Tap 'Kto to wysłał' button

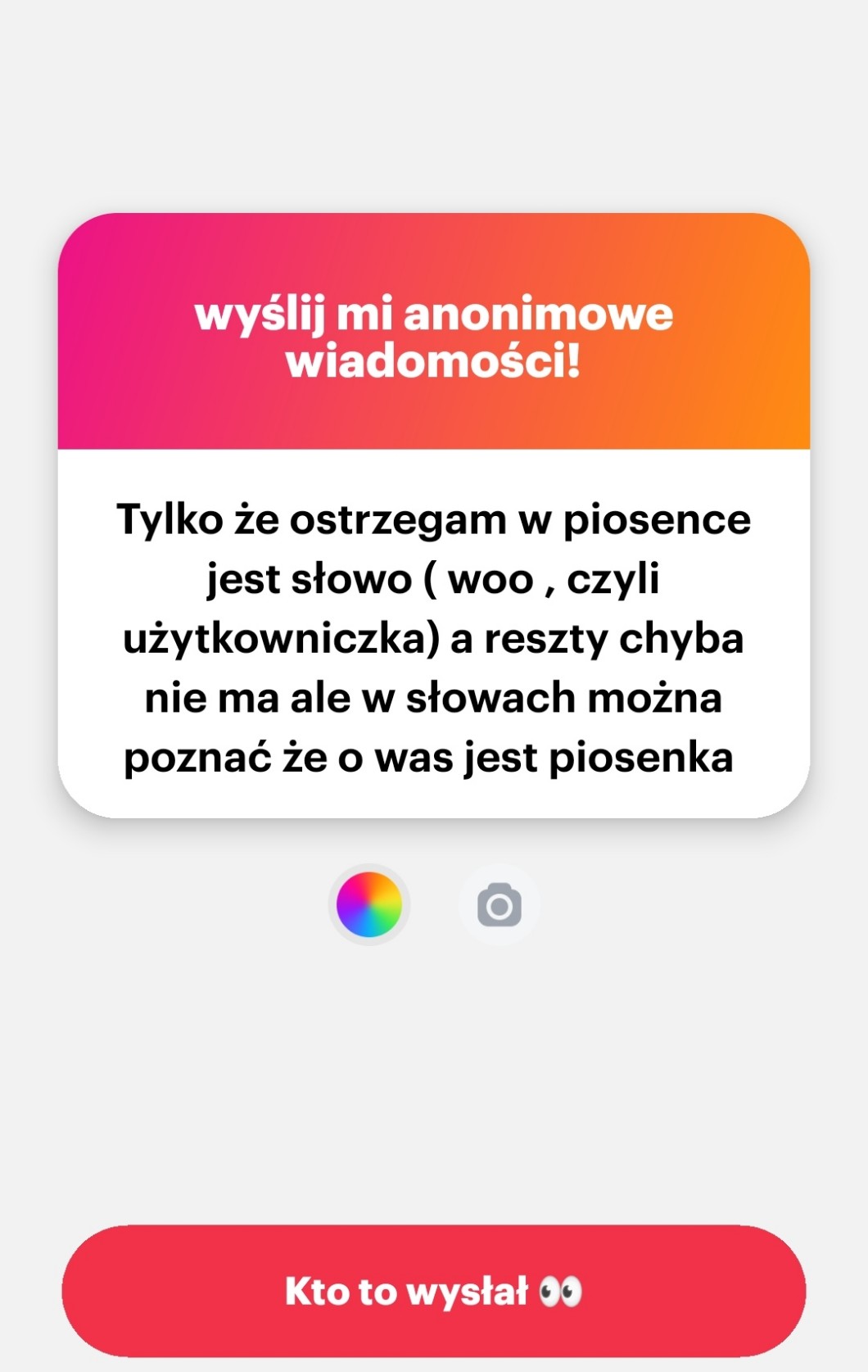(x=434, y=1291)
